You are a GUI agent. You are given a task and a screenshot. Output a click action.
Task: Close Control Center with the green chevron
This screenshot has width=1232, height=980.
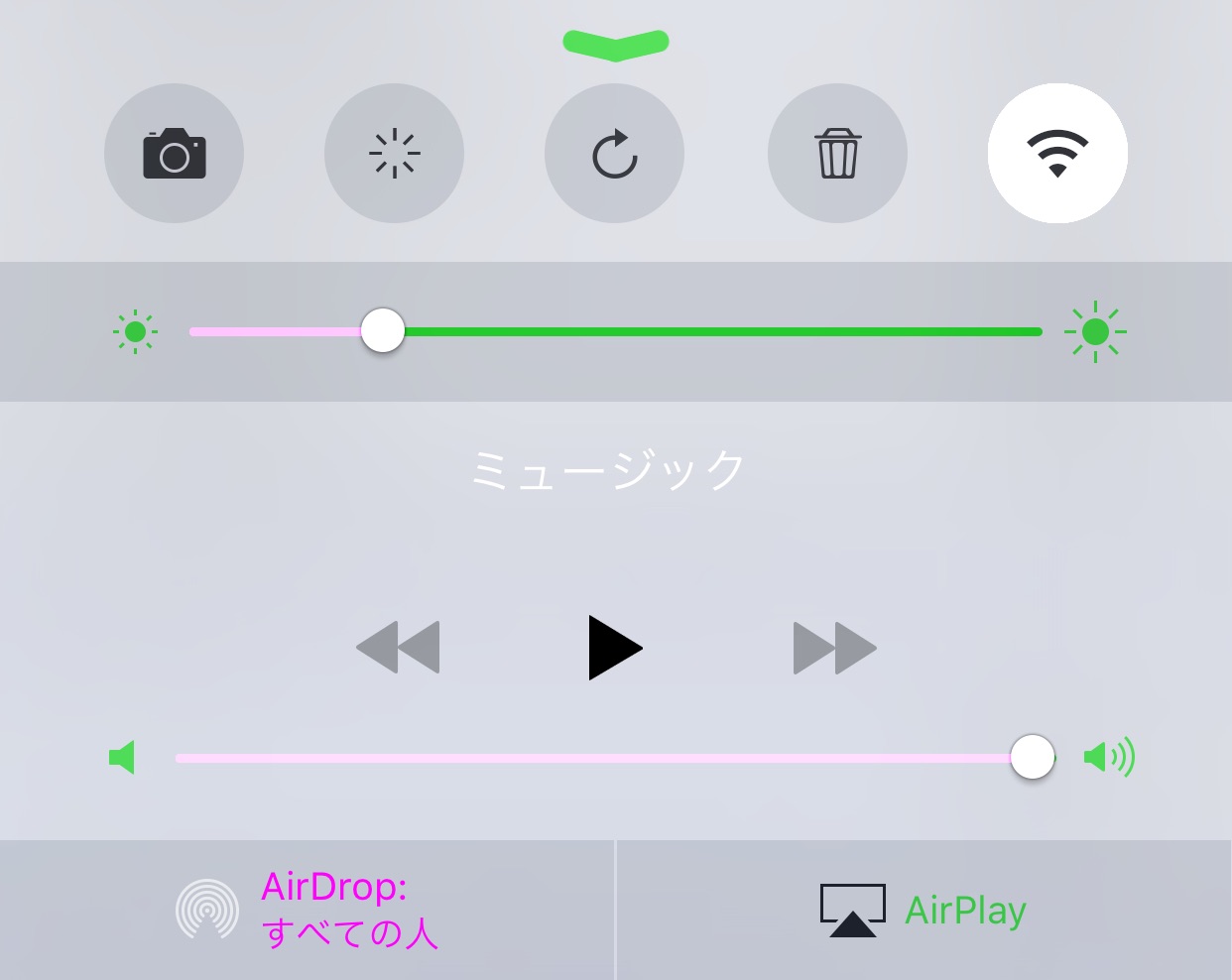[616, 44]
